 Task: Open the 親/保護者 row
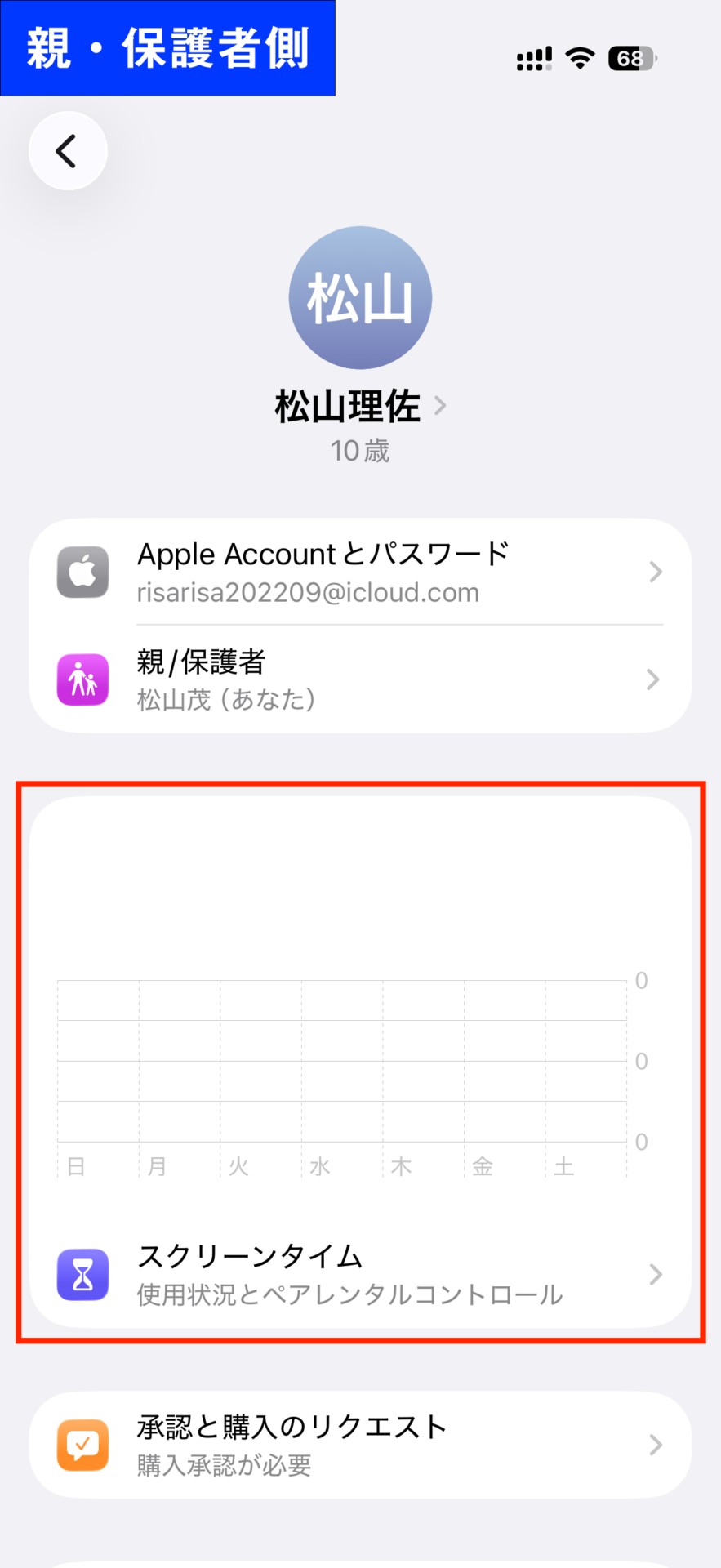pos(359,679)
